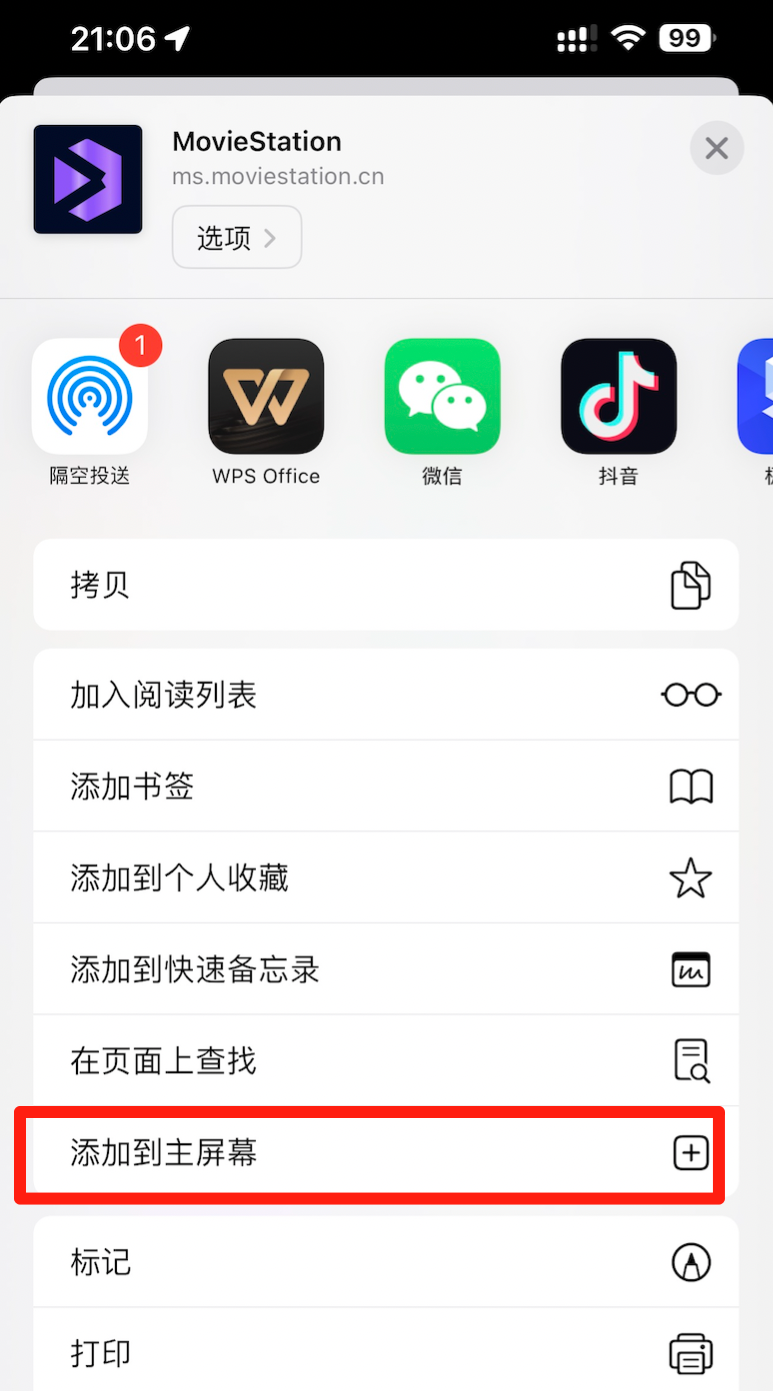This screenshot has width=774, height=1392.
Task: Click the MovieStation site icon
Action: point(88,179)
